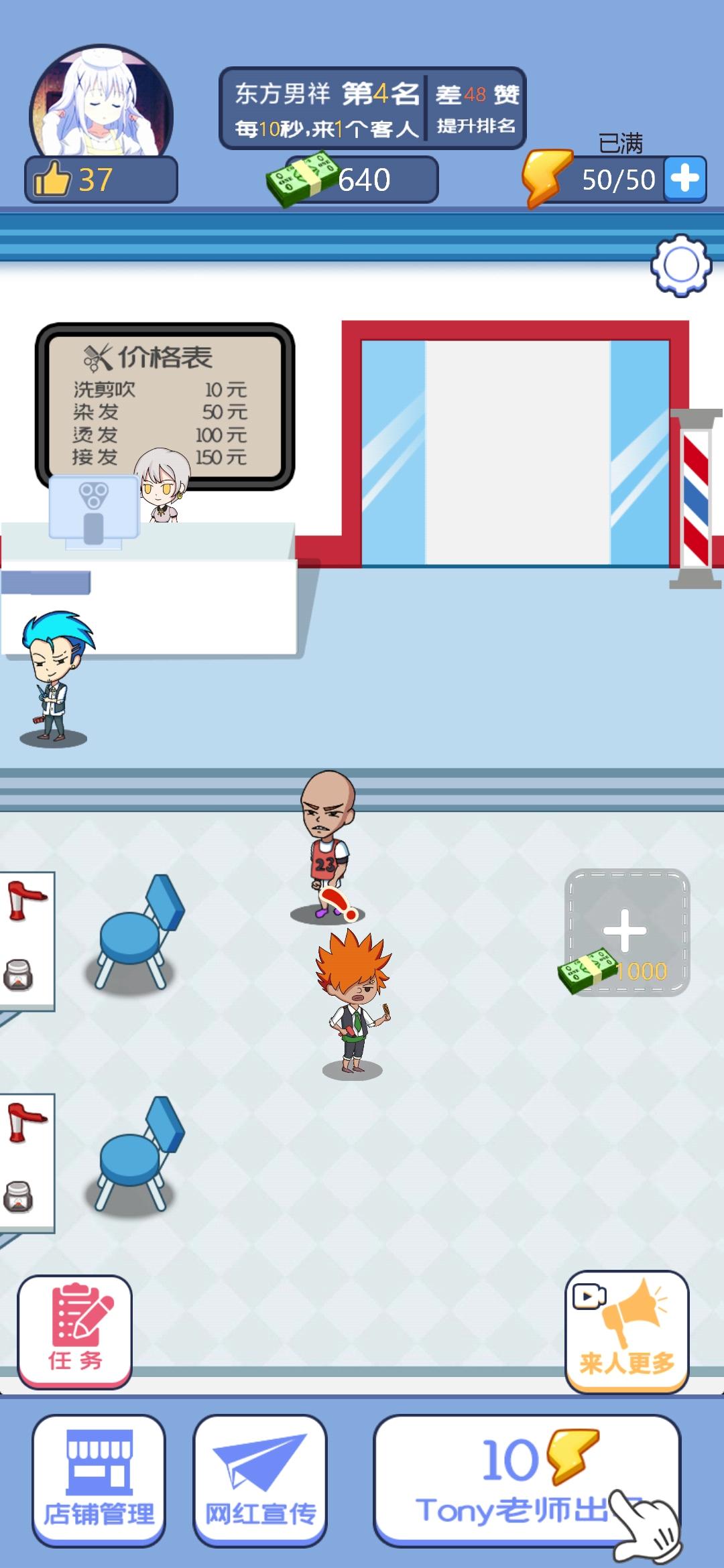Open 网红宣传 promotion
The width and height of the screenshot is (724, 1568).
pos(260,1480)
